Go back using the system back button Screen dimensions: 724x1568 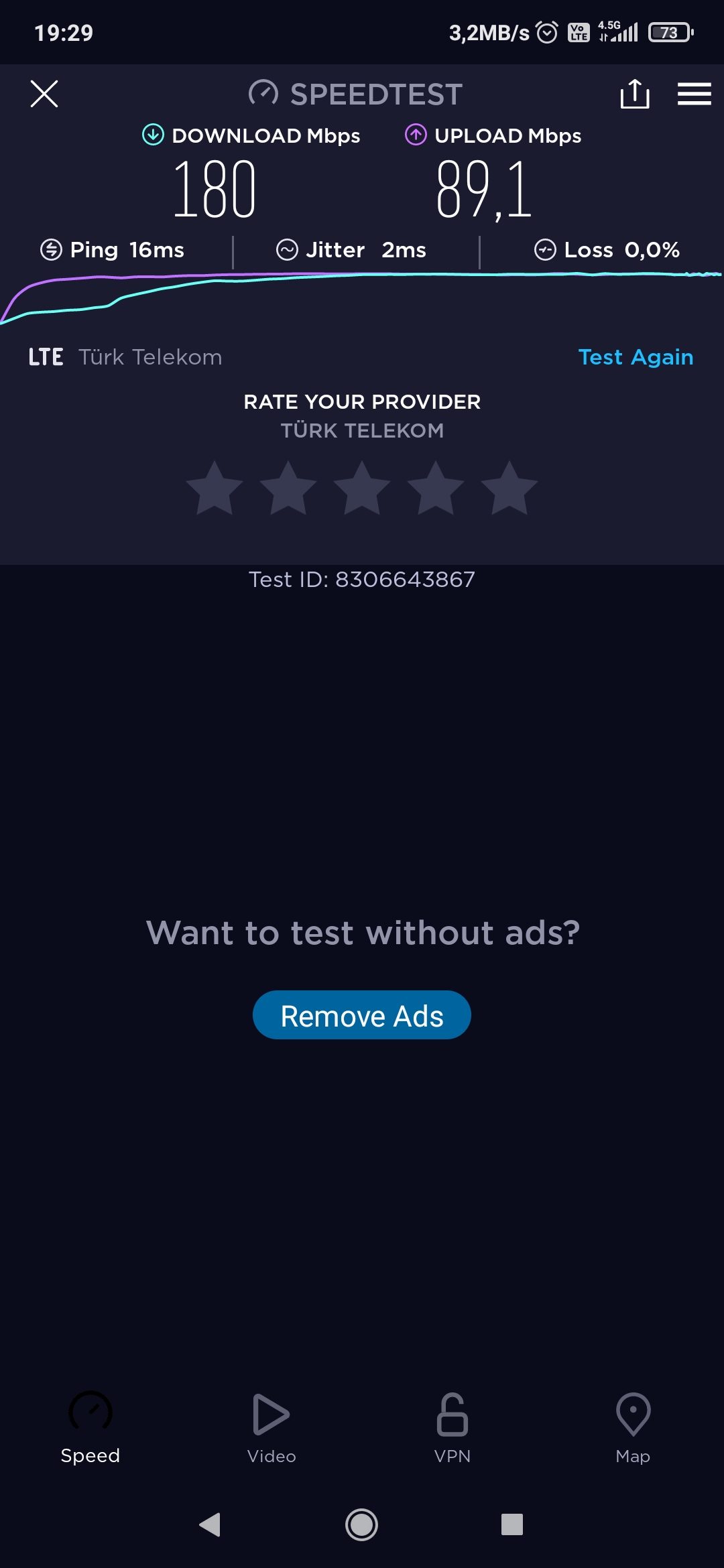210,1524
